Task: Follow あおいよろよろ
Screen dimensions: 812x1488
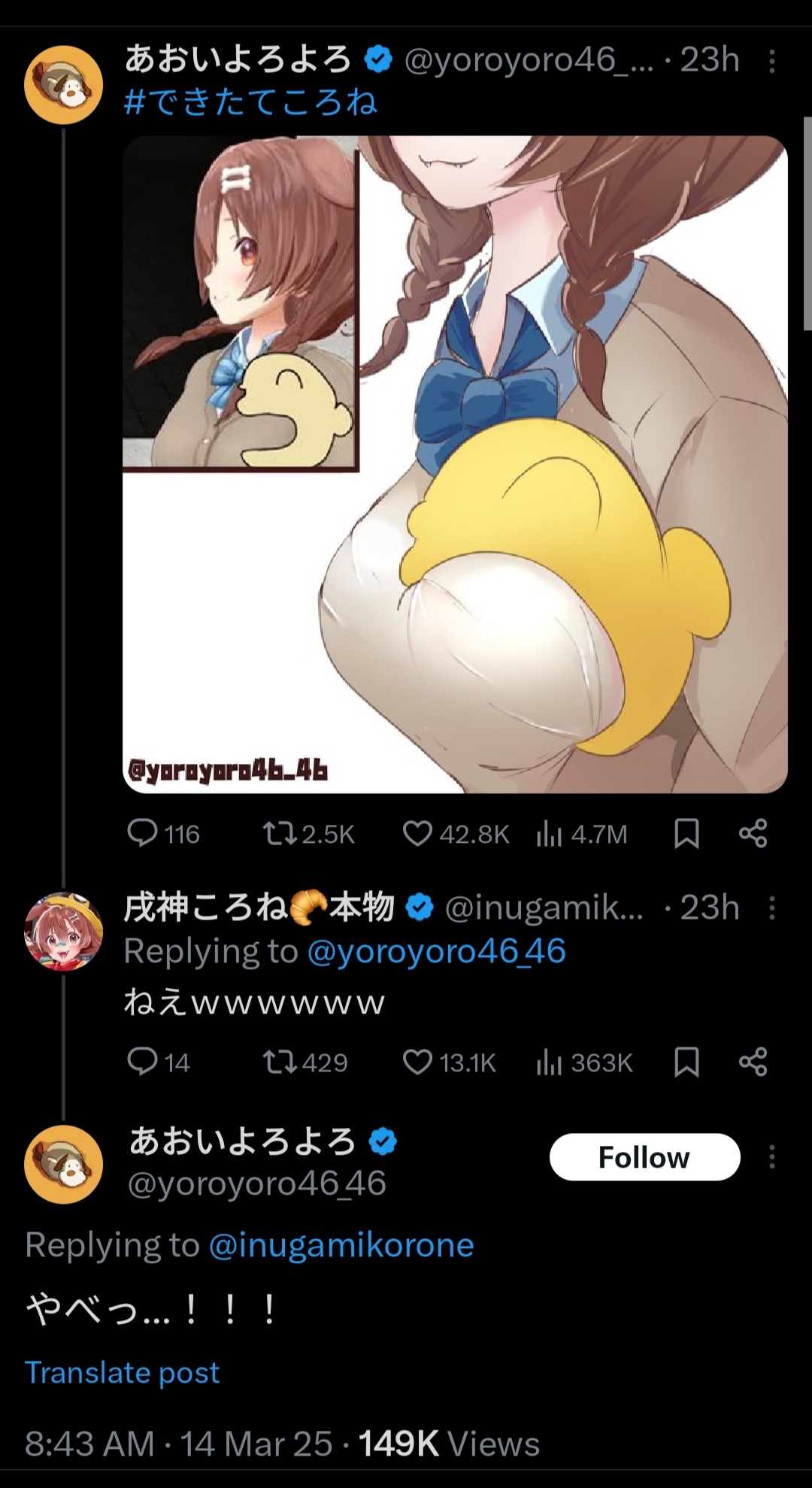Action: (644, 1157)
